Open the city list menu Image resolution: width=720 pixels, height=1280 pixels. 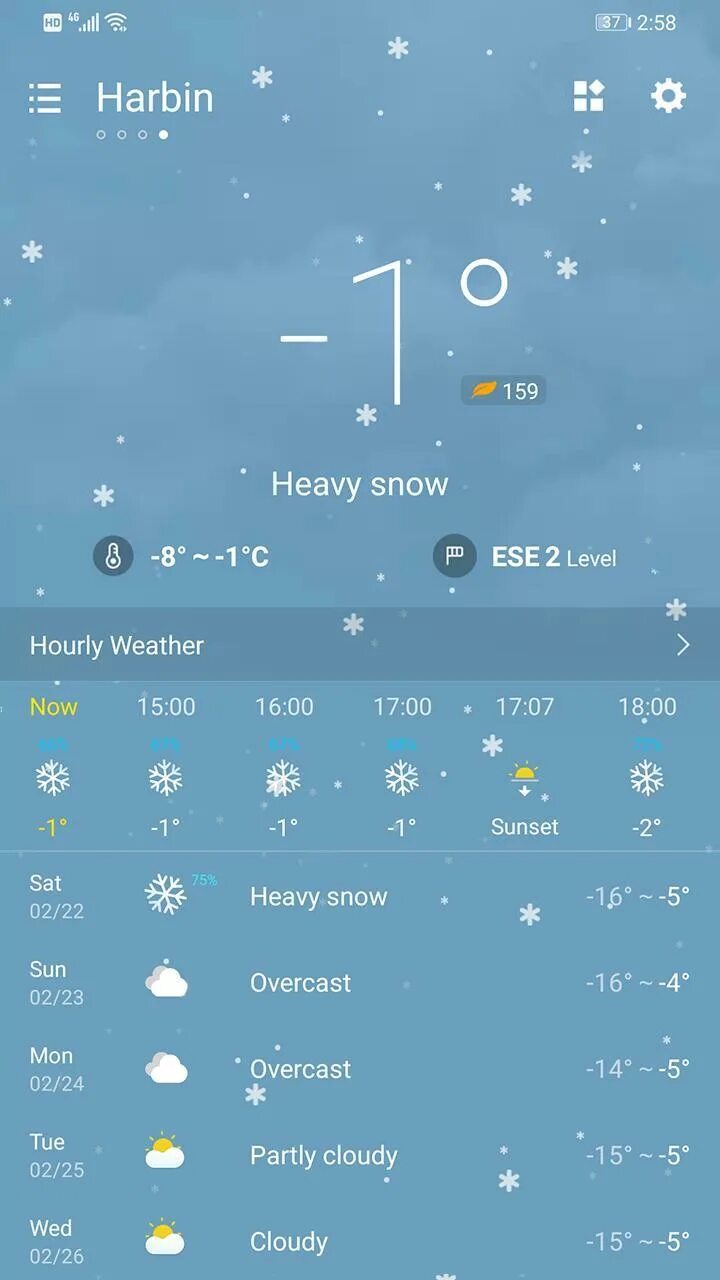click(45, 98)
